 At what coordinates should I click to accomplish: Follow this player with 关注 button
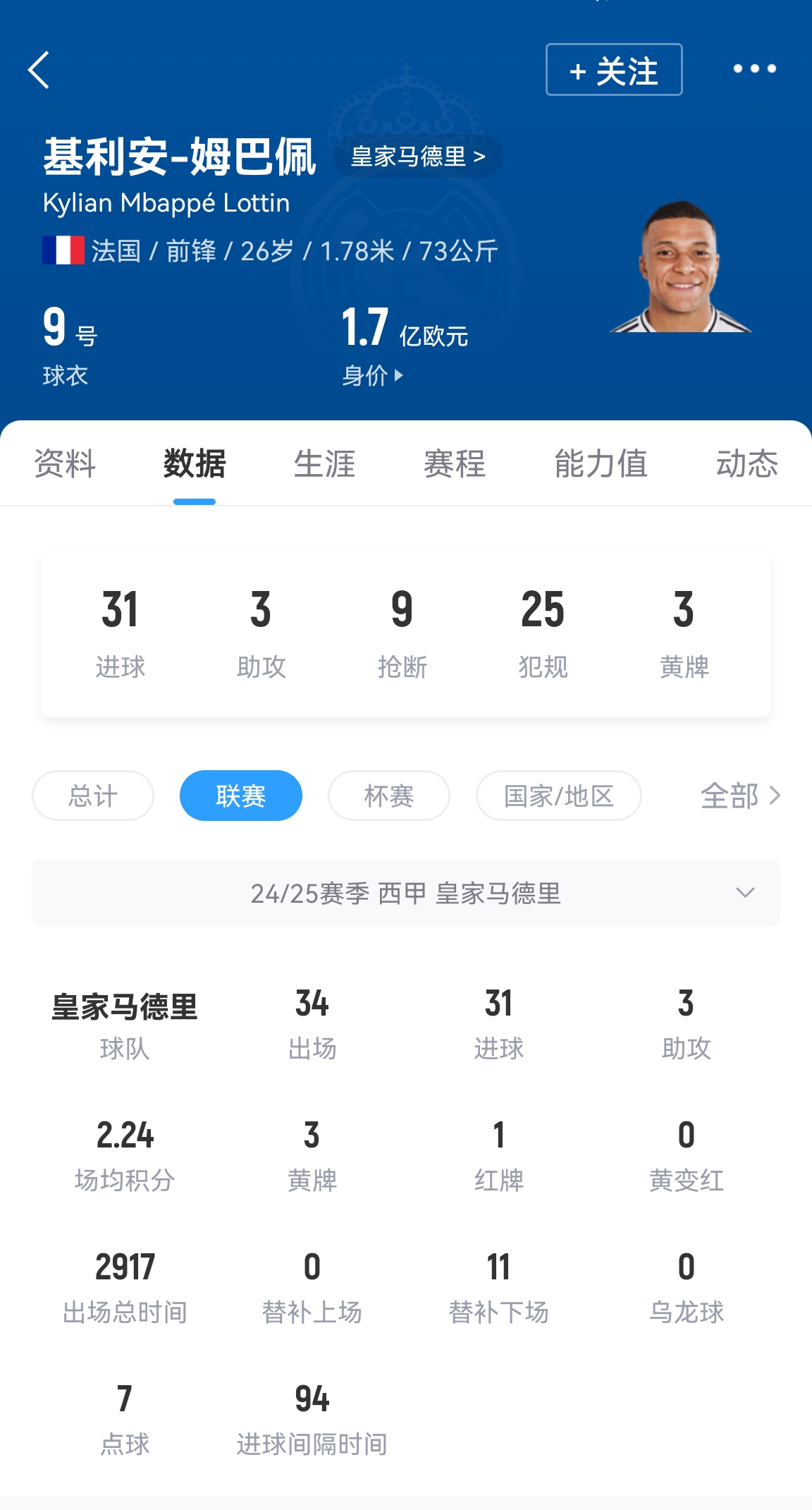pos(613,70)
